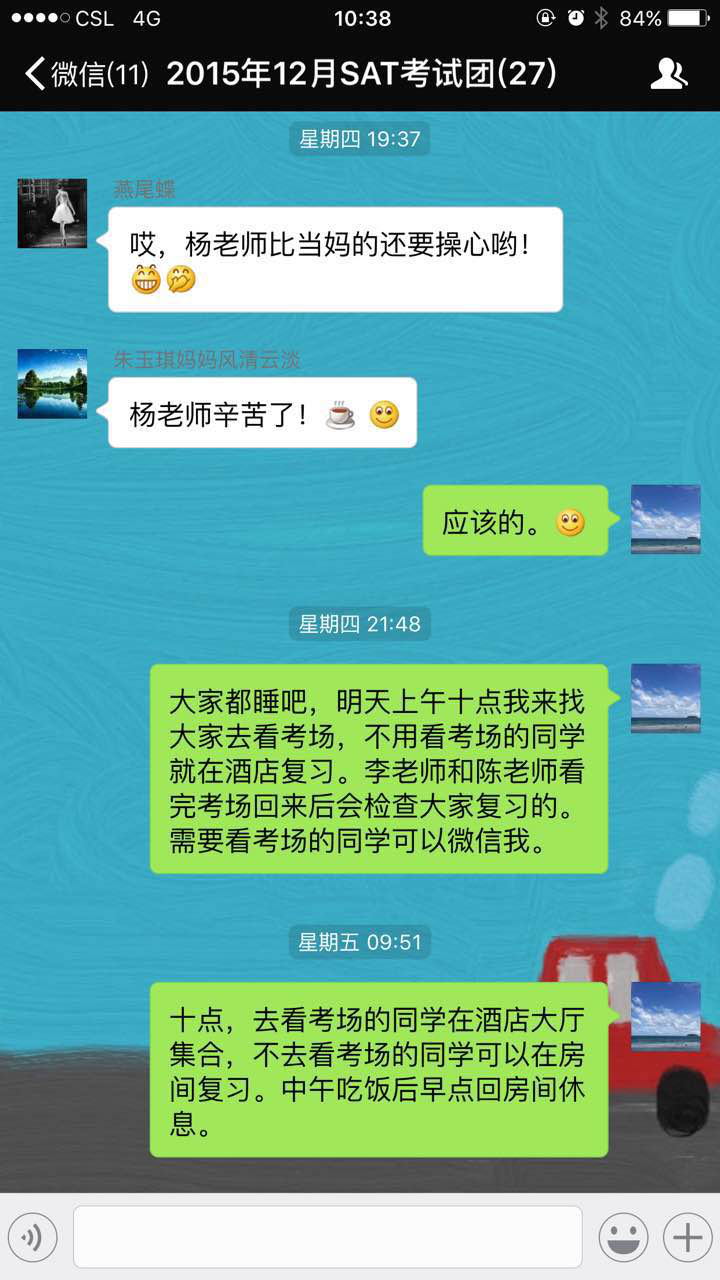
Task: Open the group members info icon
Action: [x=668, y=74]
